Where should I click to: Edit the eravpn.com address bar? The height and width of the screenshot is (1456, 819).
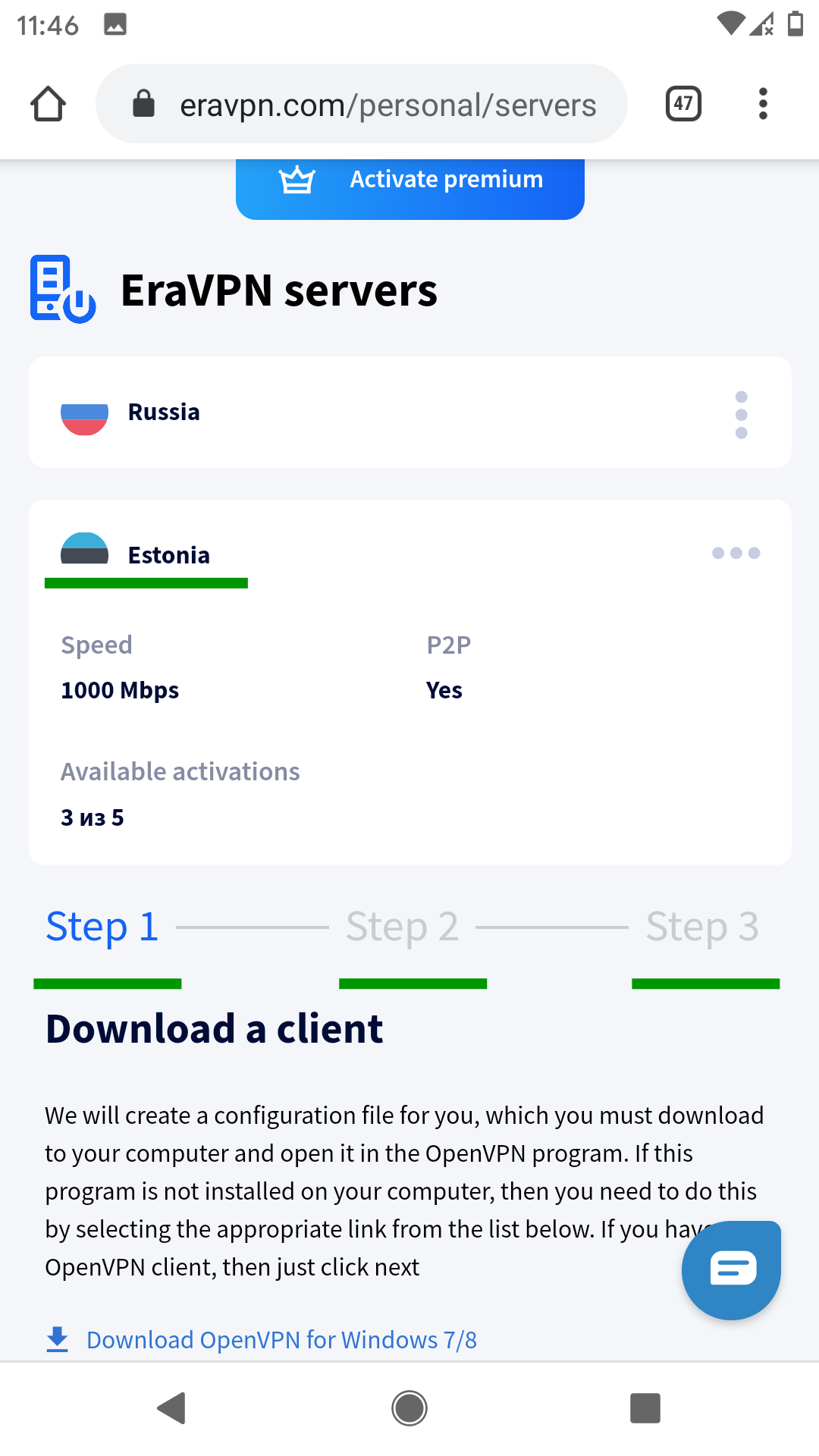(387, 105)
